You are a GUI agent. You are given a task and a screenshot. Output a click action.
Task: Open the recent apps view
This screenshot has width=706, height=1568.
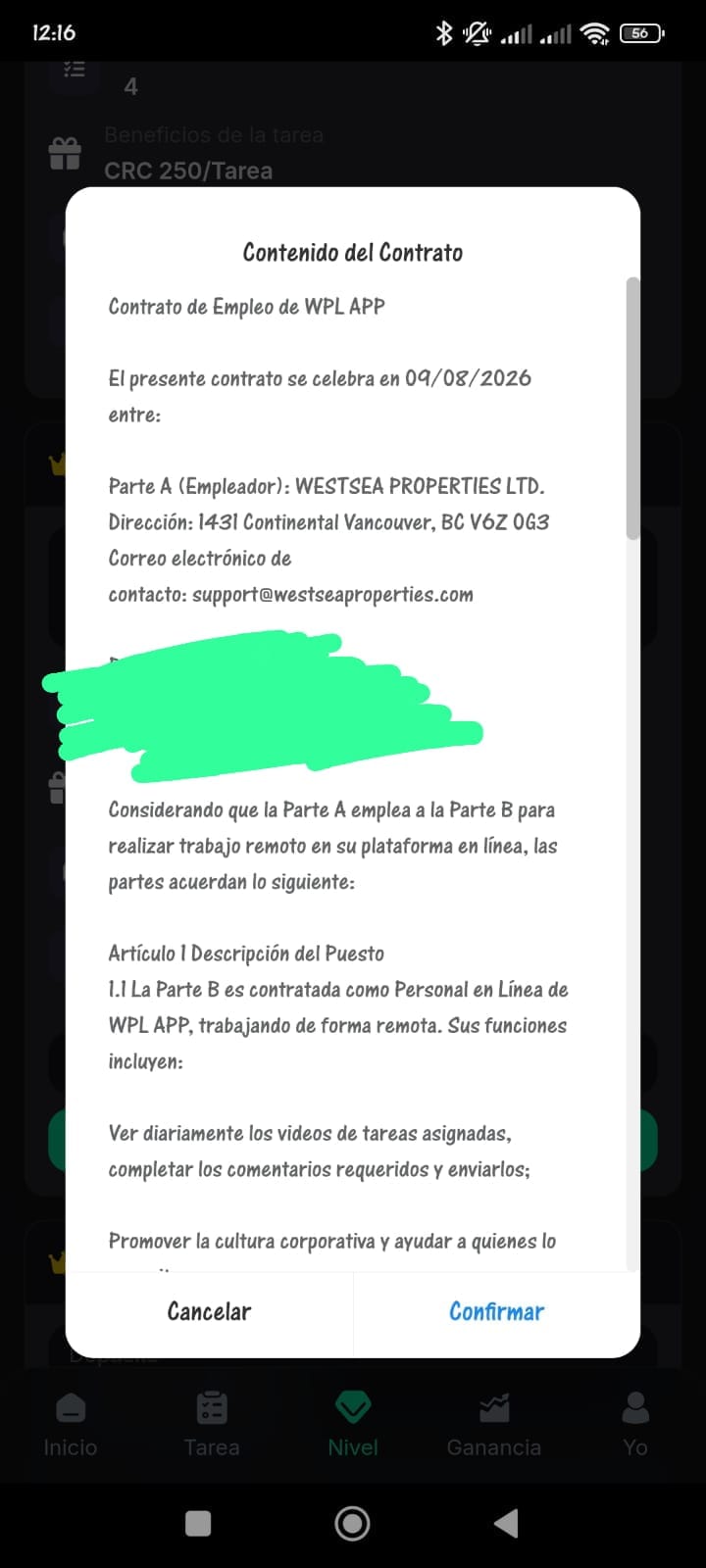coord(198,1523)
